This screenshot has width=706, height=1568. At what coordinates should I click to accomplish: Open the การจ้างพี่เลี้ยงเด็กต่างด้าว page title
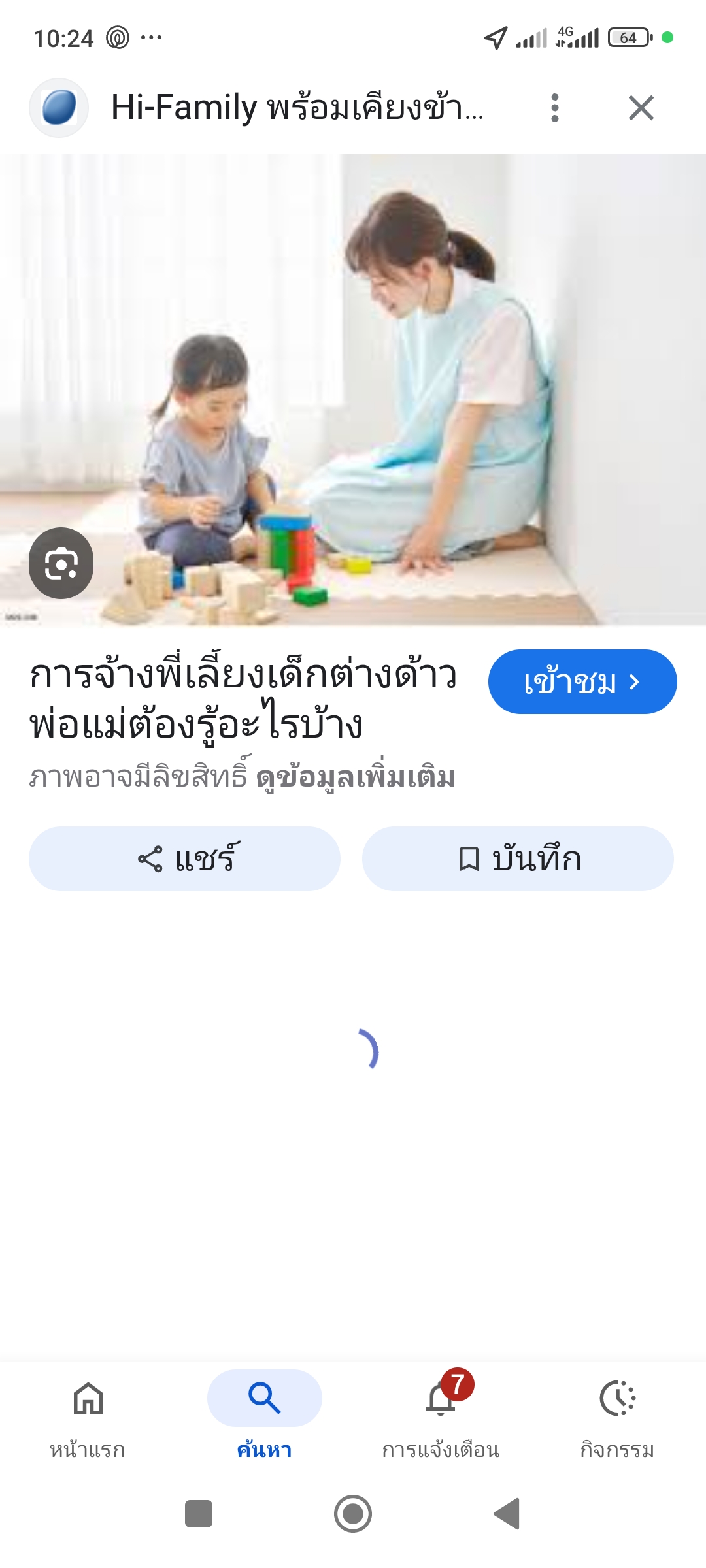click(x=243, y=699)
